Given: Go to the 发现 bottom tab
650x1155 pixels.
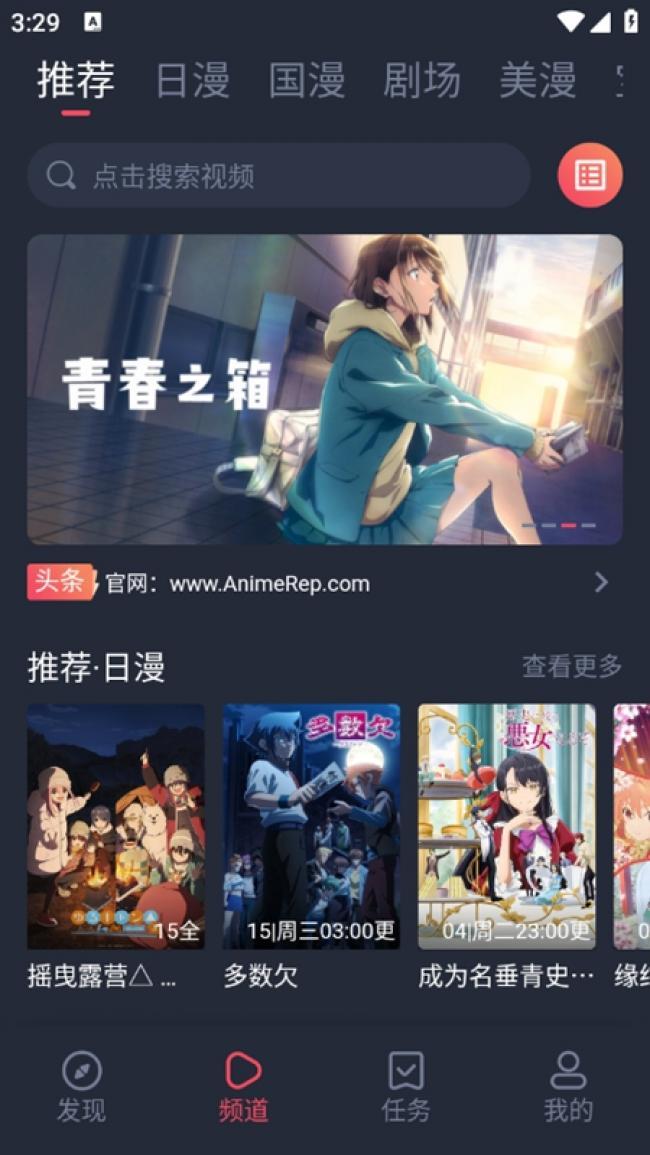Looking at the screenshot, I should [x=81, y=1087].
